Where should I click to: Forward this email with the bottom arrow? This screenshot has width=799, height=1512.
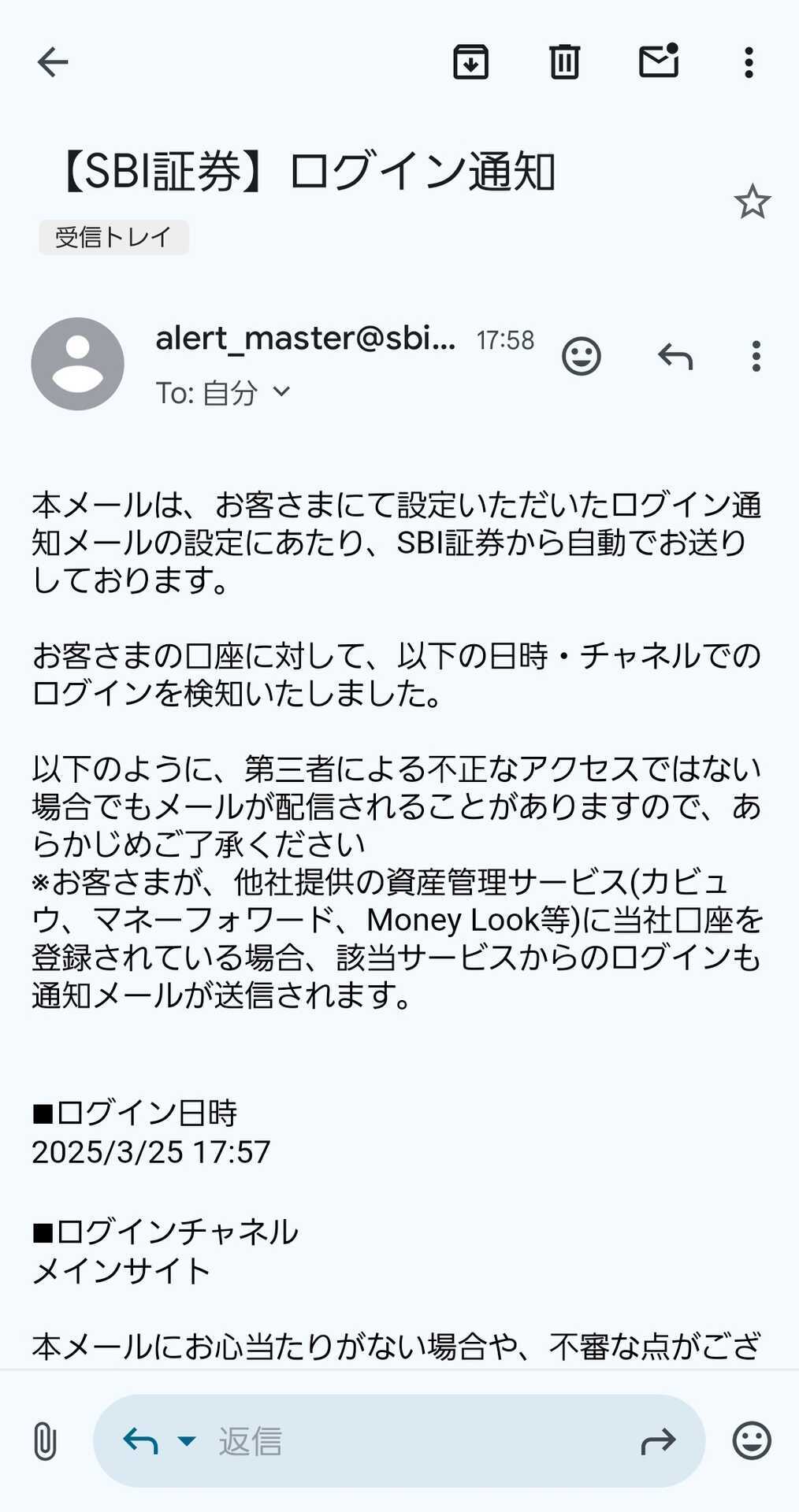[658, 1441]
